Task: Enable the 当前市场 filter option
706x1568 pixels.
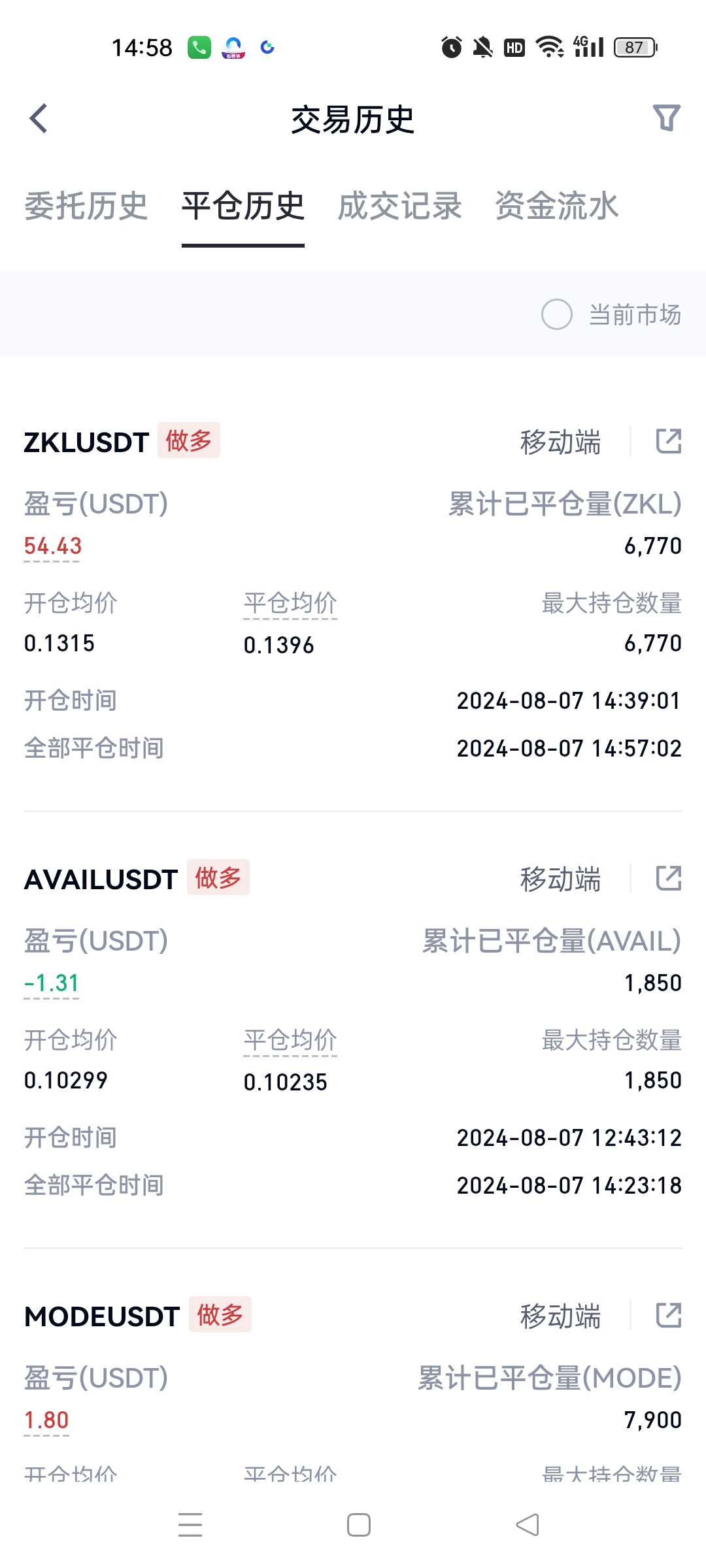Action: point(557,314)
